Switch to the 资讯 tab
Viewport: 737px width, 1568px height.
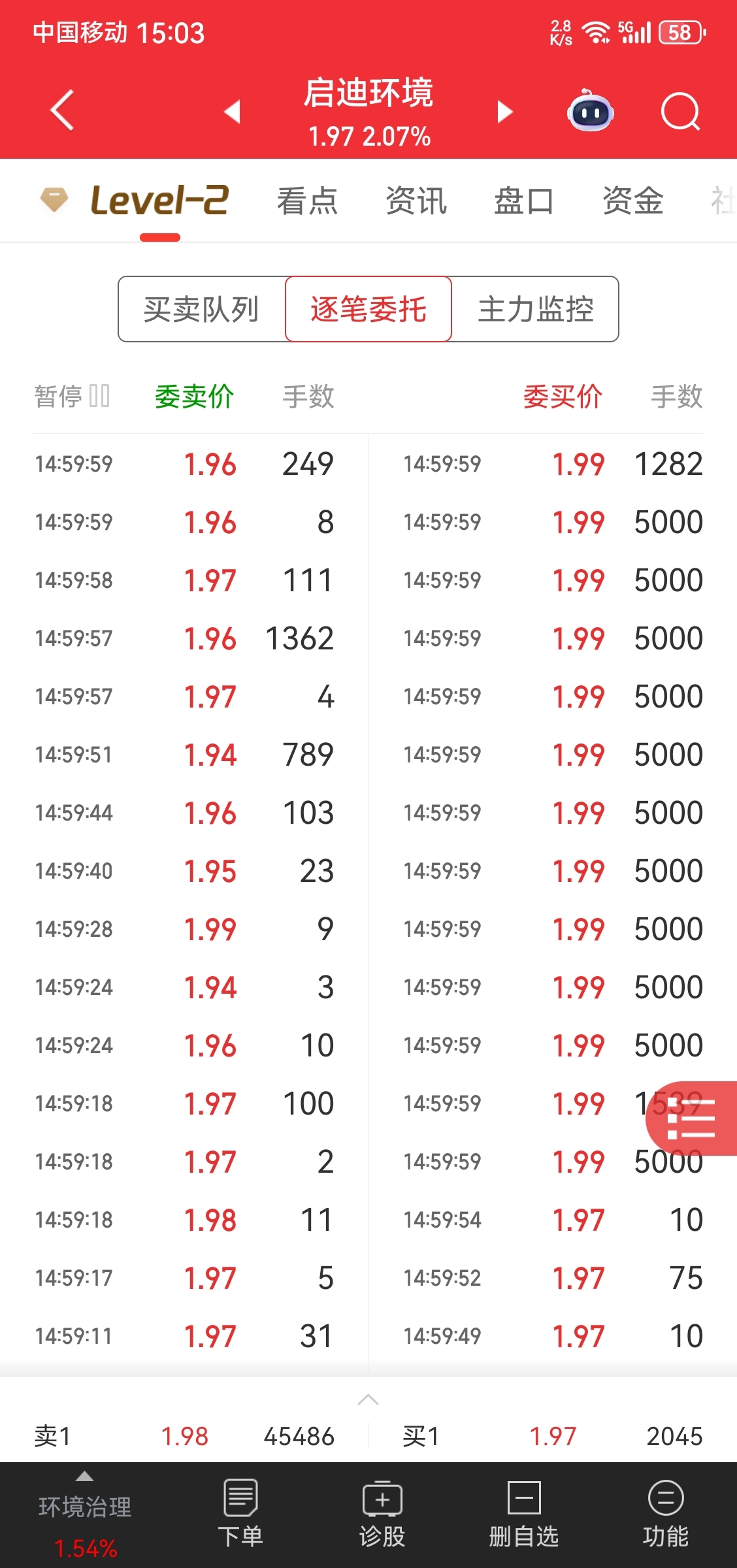416,201
